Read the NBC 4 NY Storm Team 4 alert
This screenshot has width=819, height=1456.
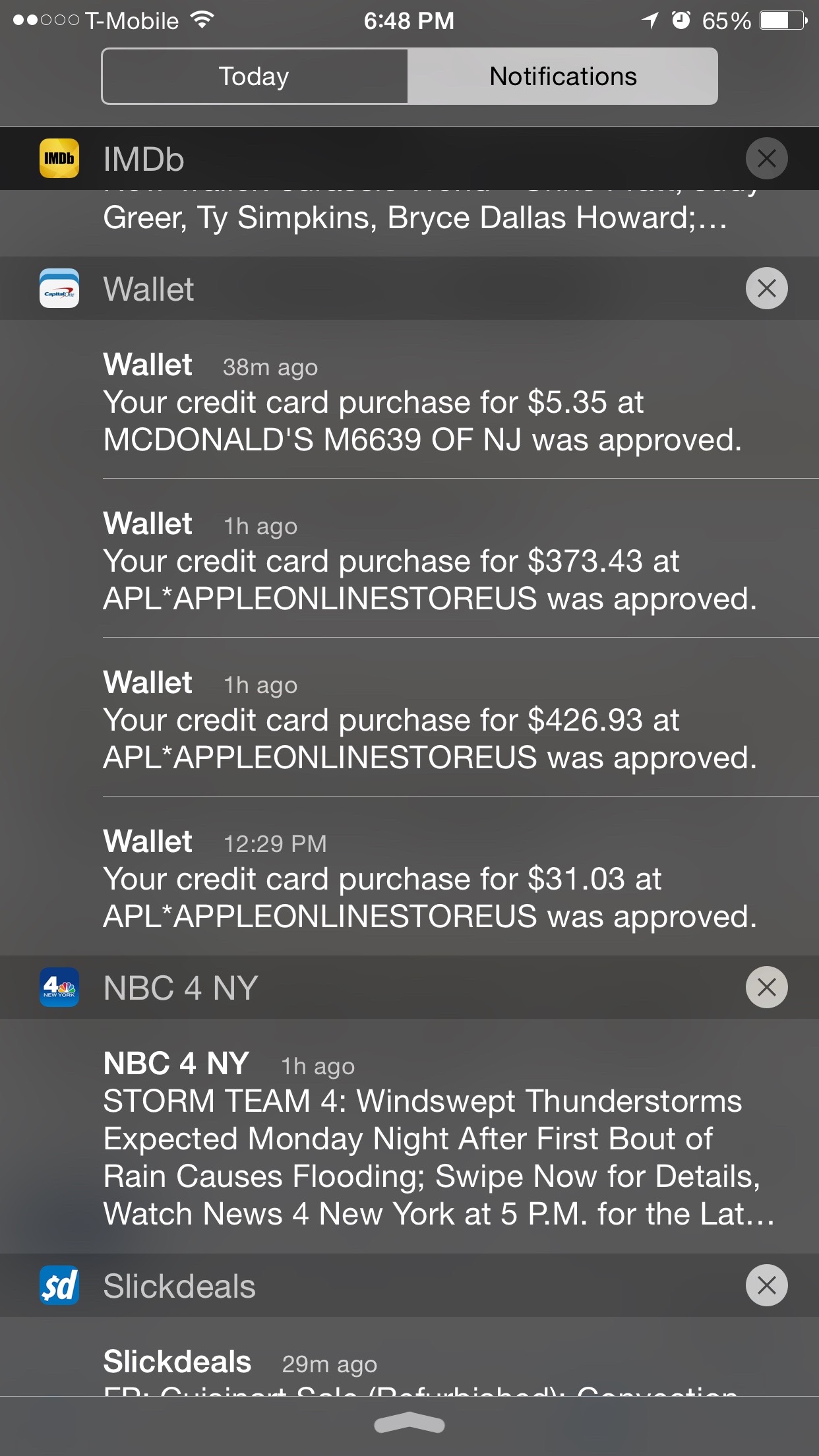point(435,1139)
